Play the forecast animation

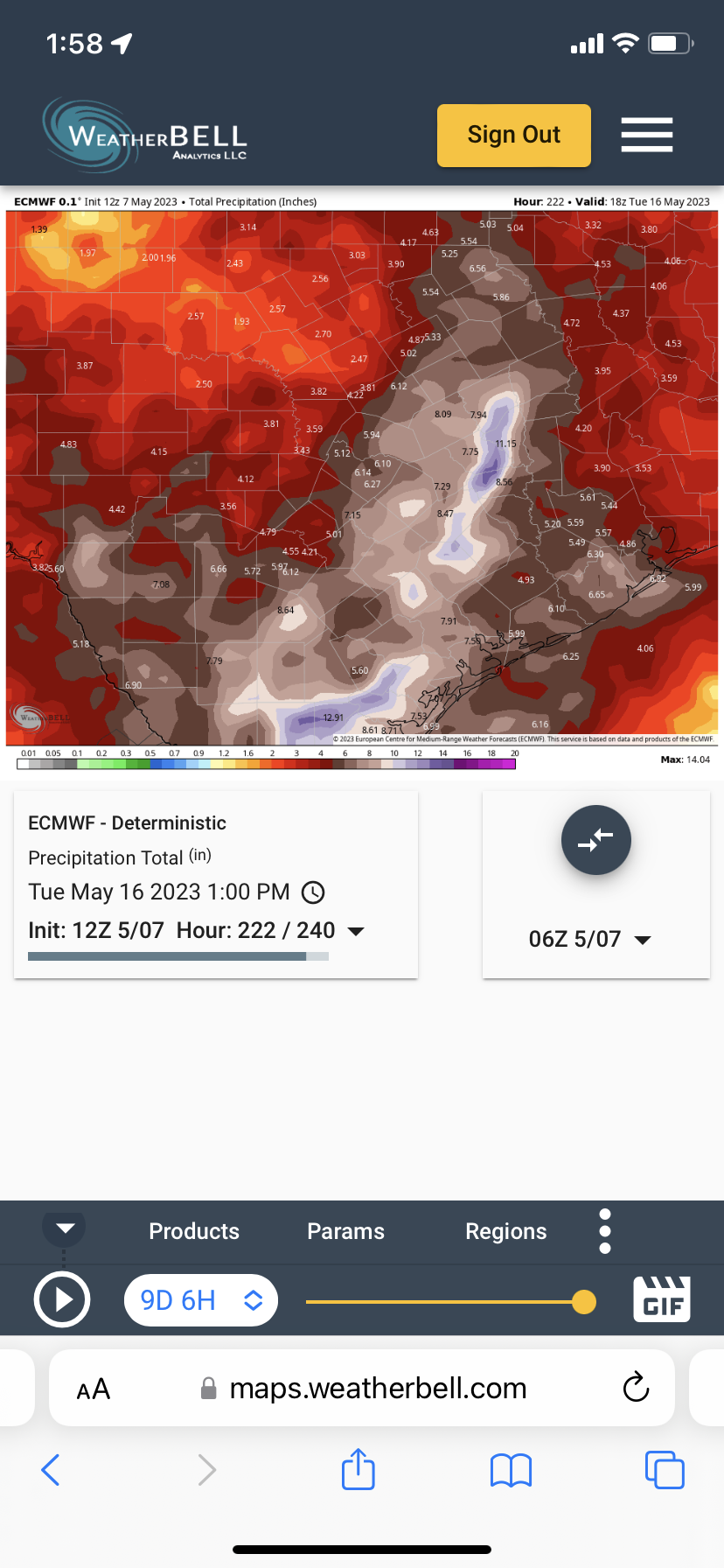(62, 1300)
